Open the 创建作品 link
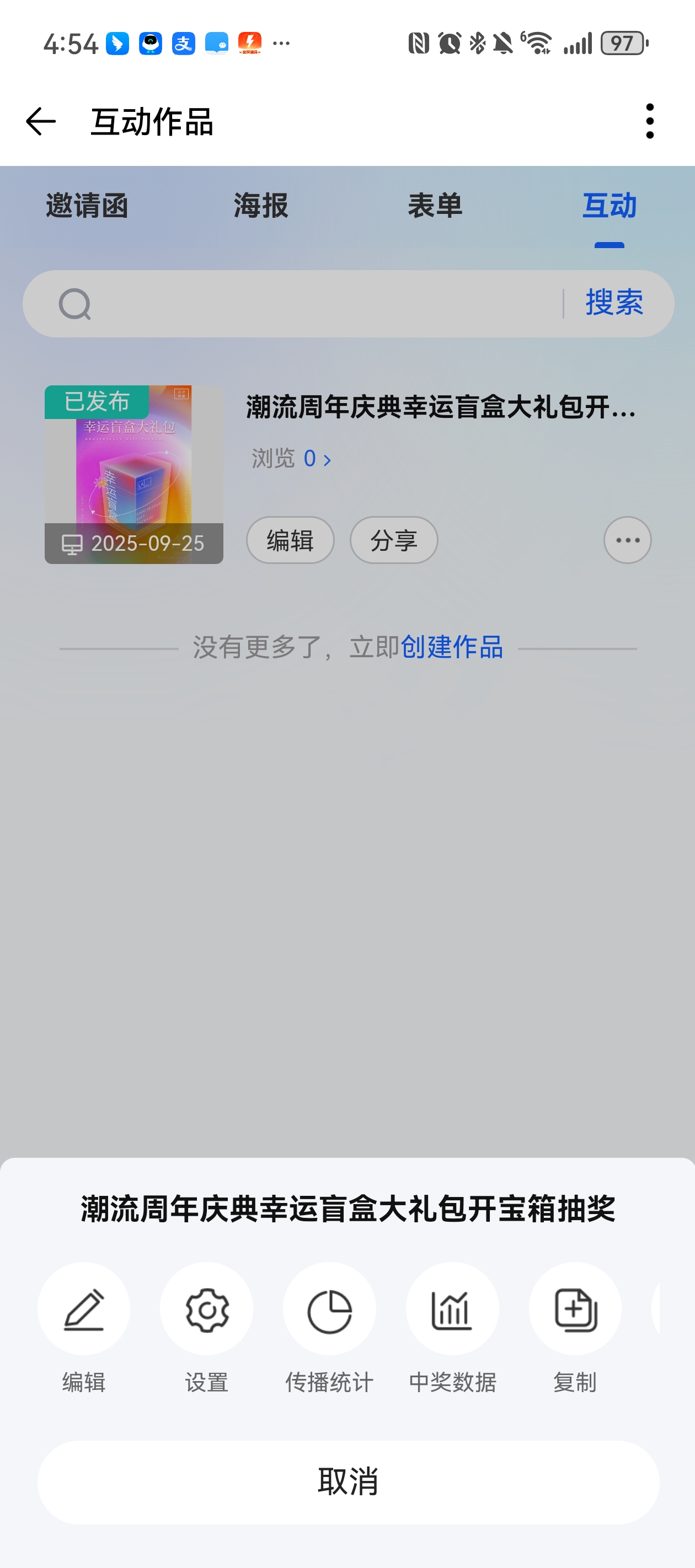695x1568 pixels. (451, 647)
